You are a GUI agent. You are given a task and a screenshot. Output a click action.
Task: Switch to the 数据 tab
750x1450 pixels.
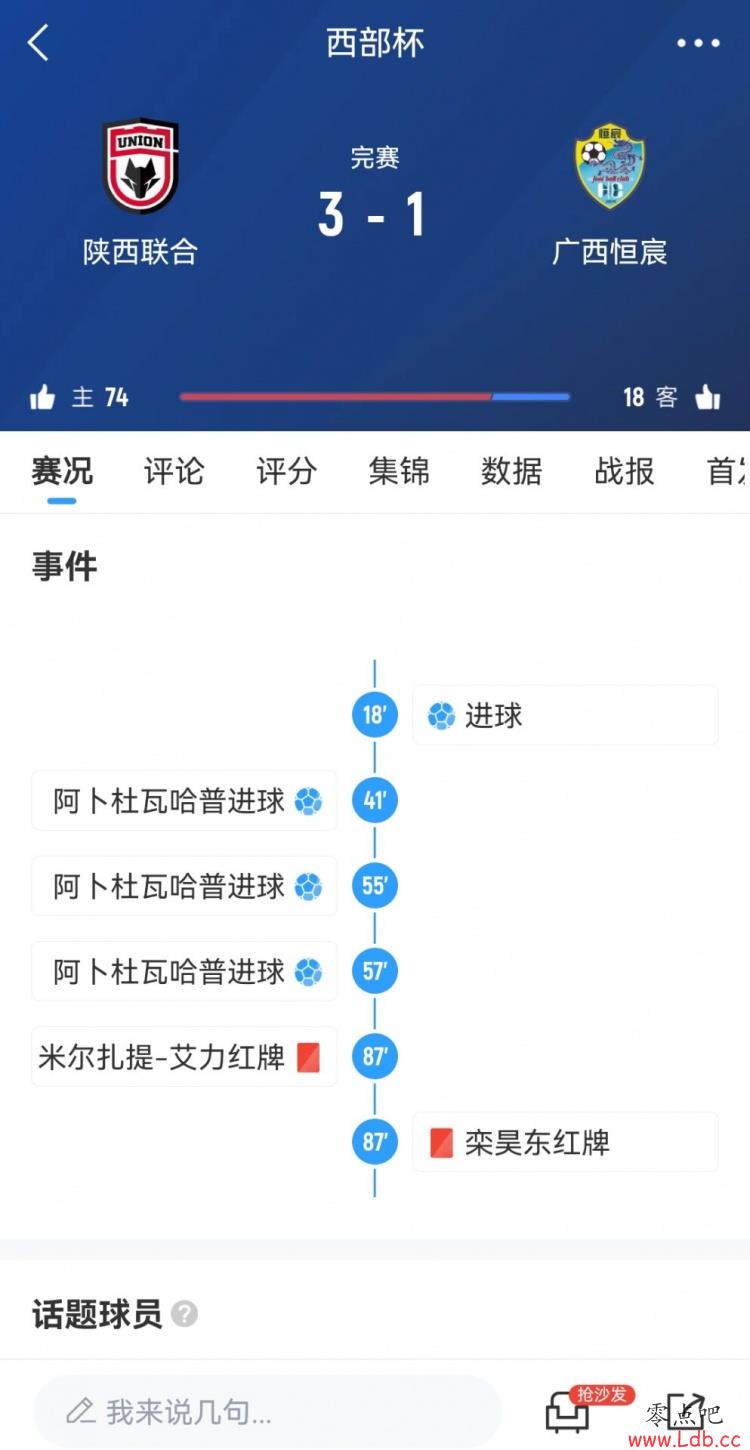511,471
